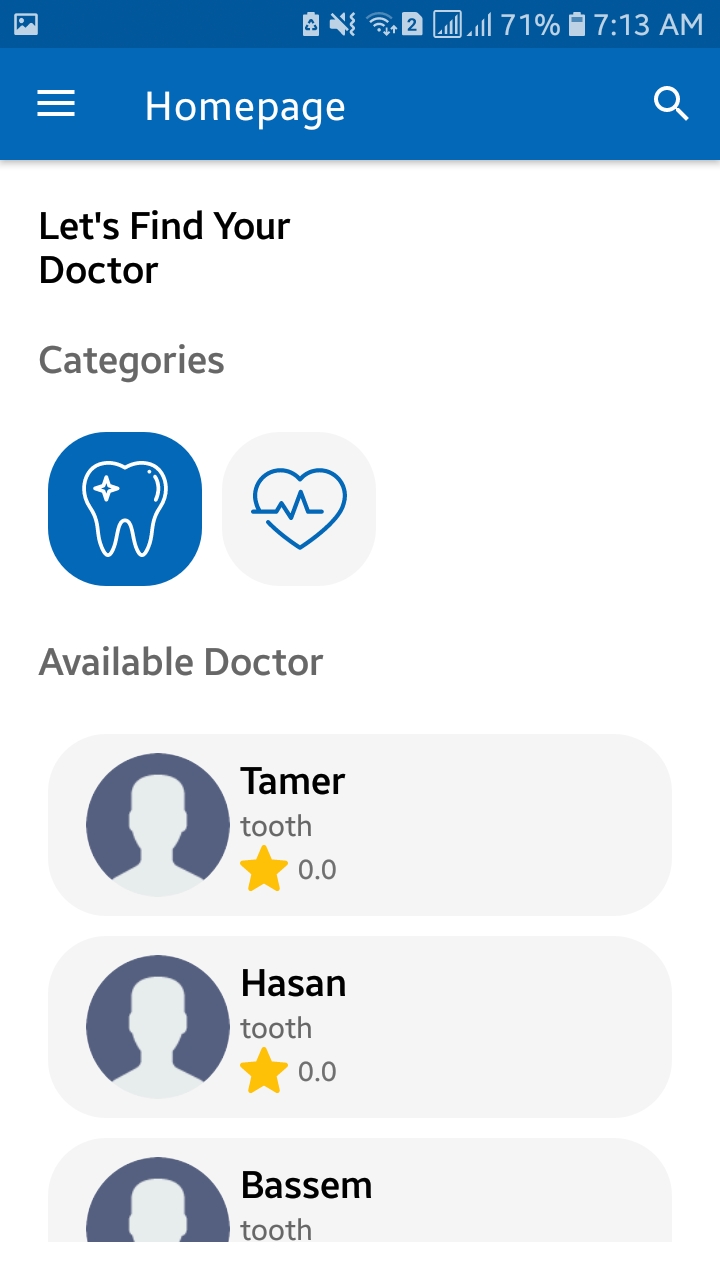720x1280 pixels.
Task: Open doctor Hasan's card
Action: [x=360, y=1027]
